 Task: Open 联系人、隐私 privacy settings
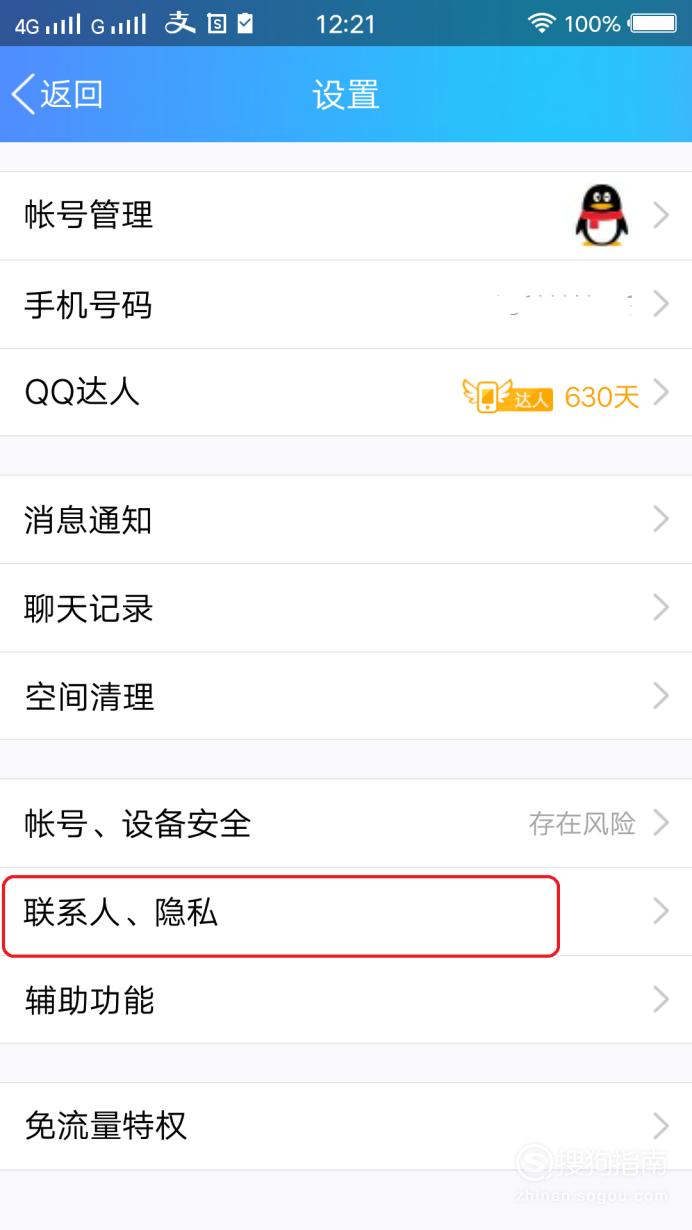[346, 912]
